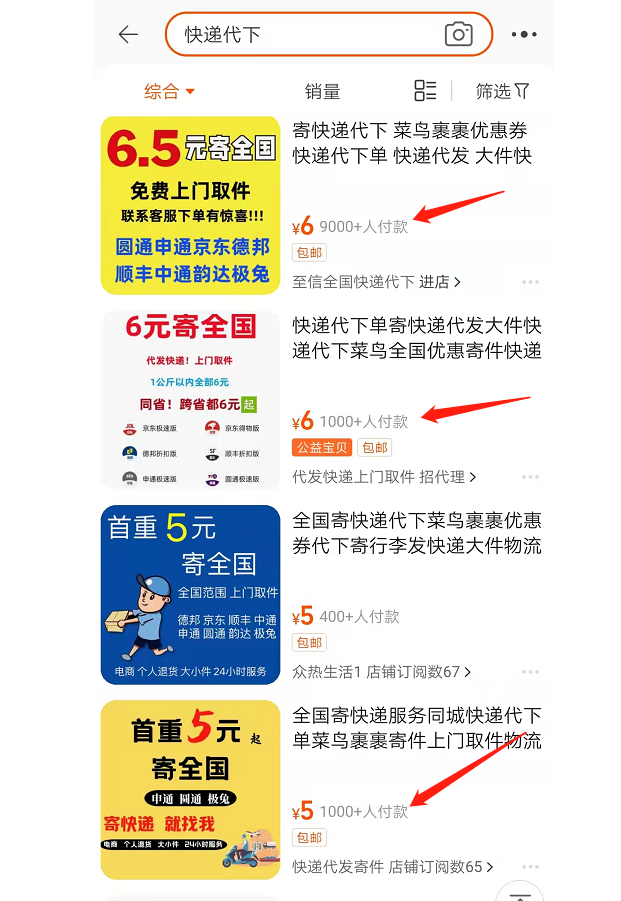The height and width of the screenshot is (901, 621).
Task: Tap the search field containing 快递代下
Action: pos(300,35)
